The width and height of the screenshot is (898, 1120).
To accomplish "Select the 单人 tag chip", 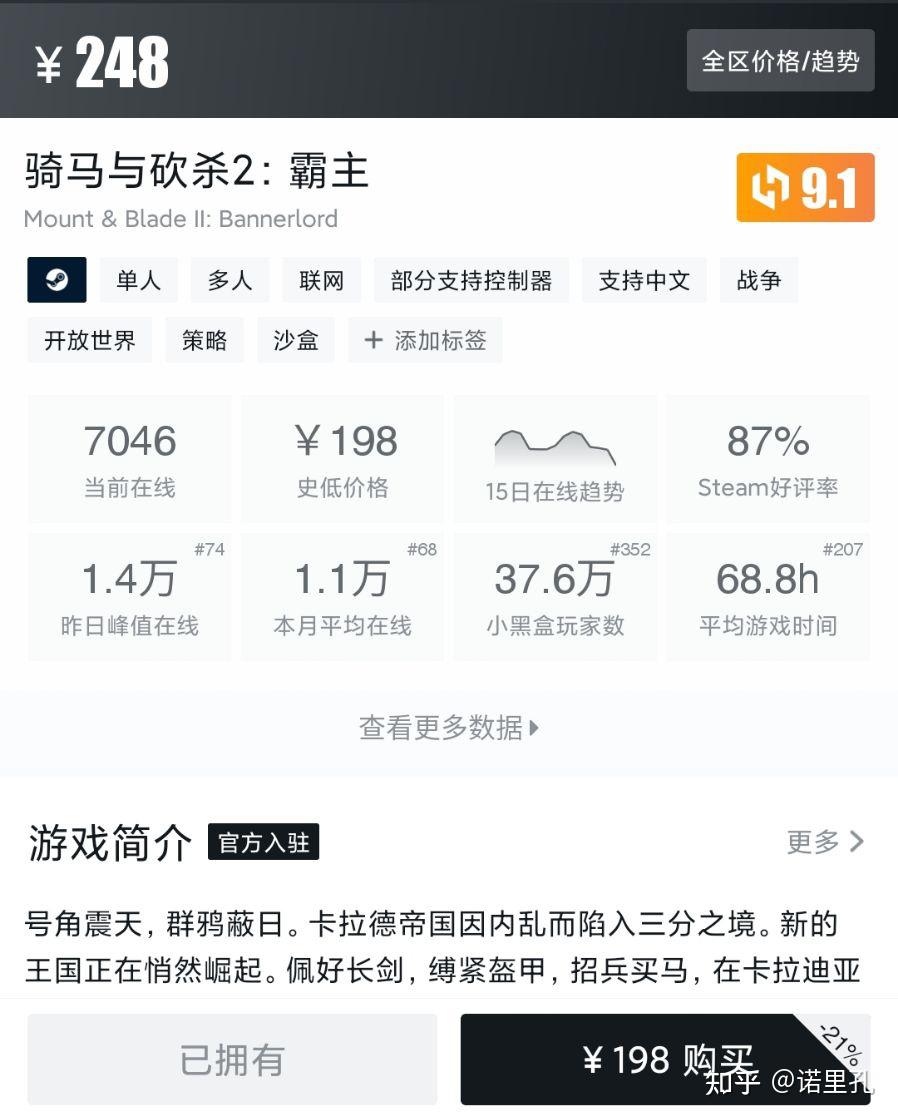I will [x=138, y=281].
